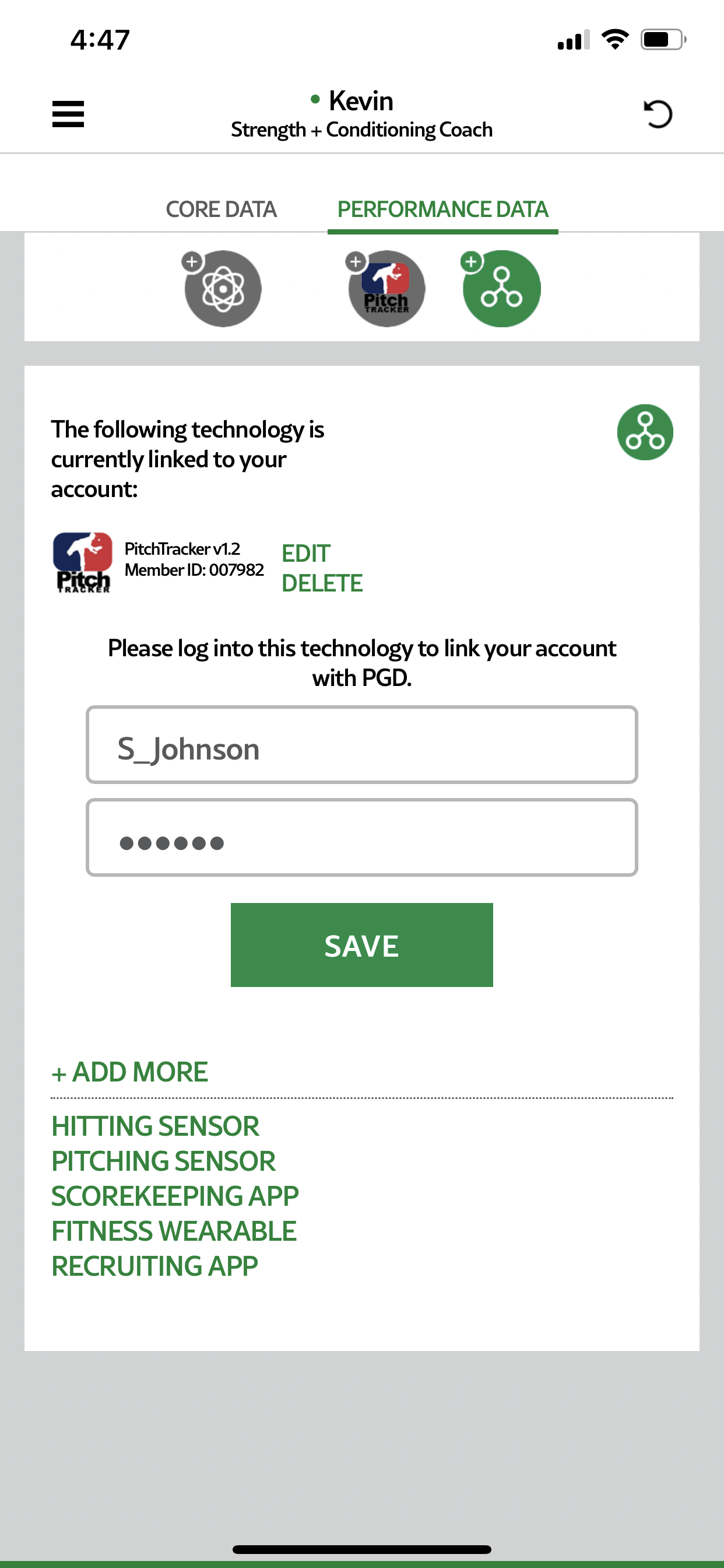
Task: Tap the gray atom technology icon
Action: coord(223,289)
